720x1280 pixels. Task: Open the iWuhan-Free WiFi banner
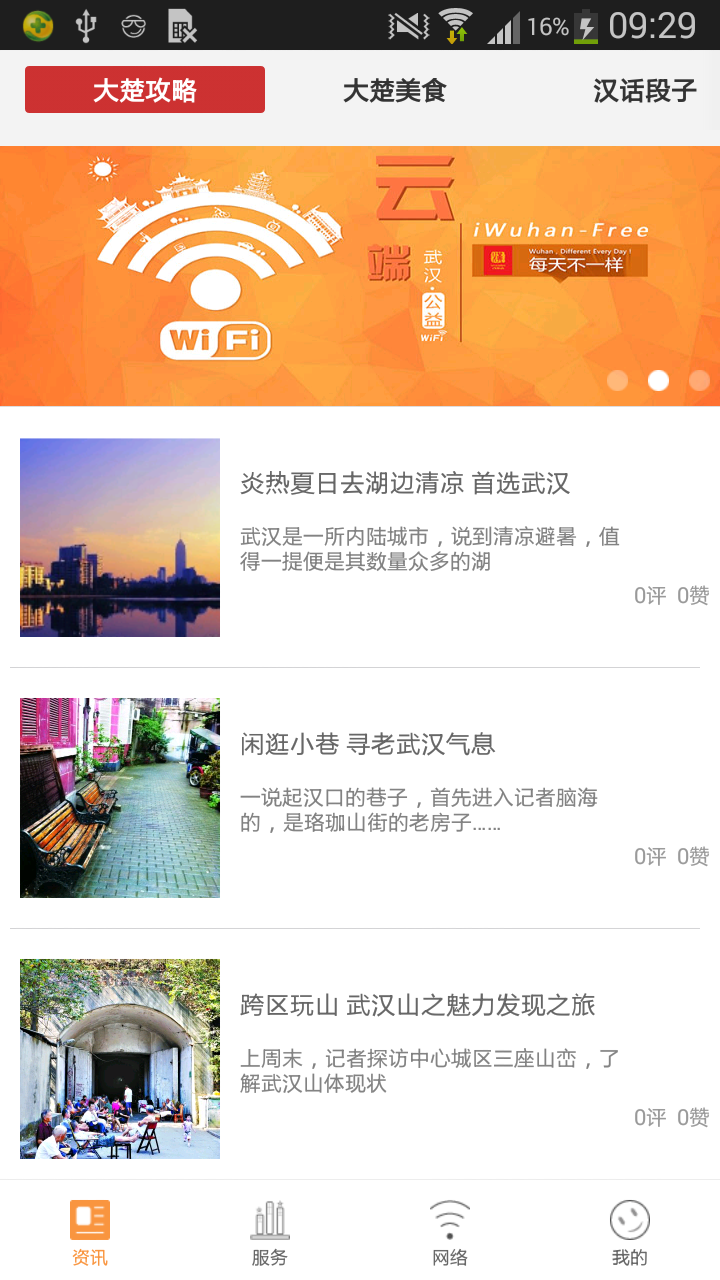(360, 276)
